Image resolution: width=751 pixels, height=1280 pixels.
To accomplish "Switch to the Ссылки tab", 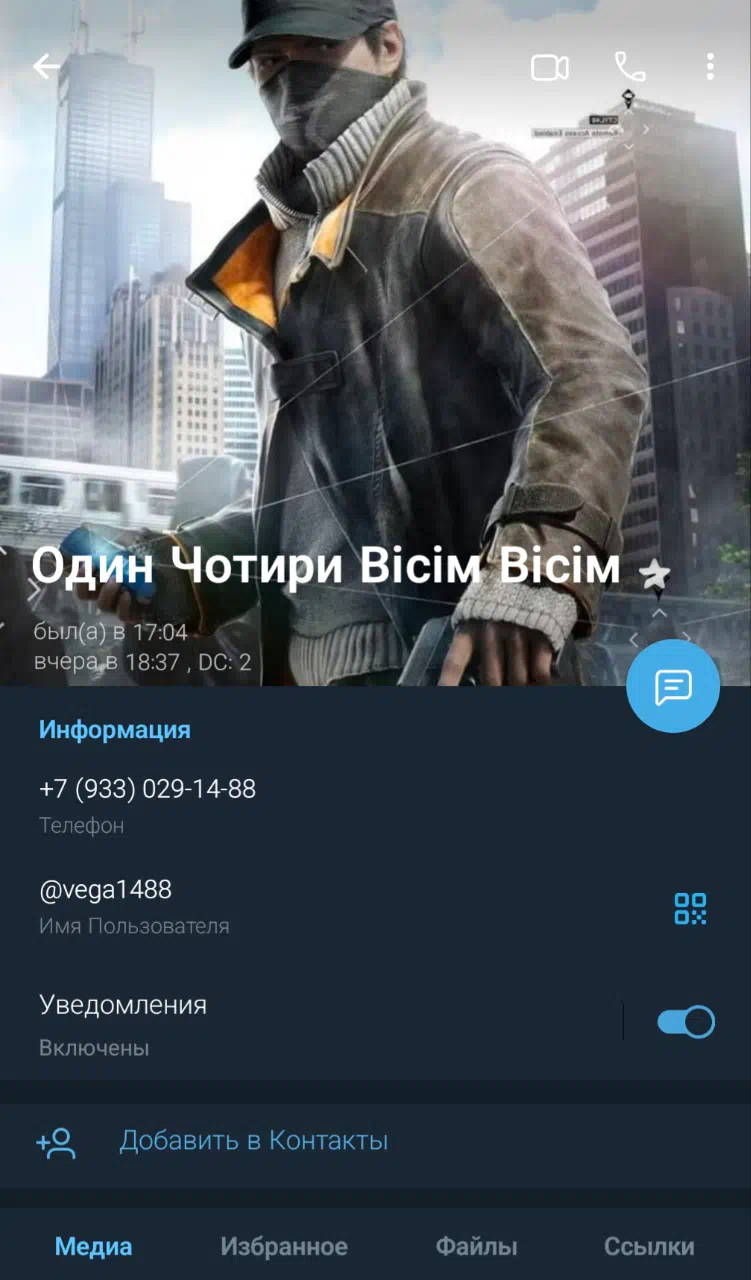I will click(649, 1247).
